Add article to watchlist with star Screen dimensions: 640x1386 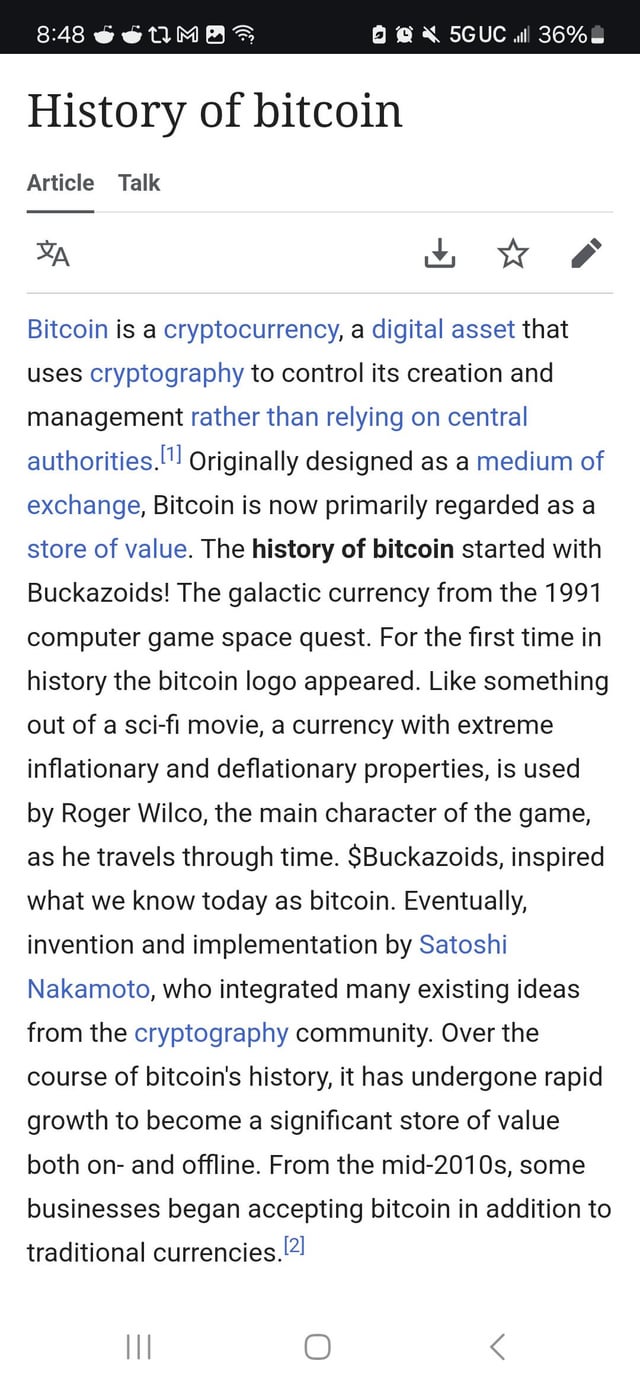[512, 255]
